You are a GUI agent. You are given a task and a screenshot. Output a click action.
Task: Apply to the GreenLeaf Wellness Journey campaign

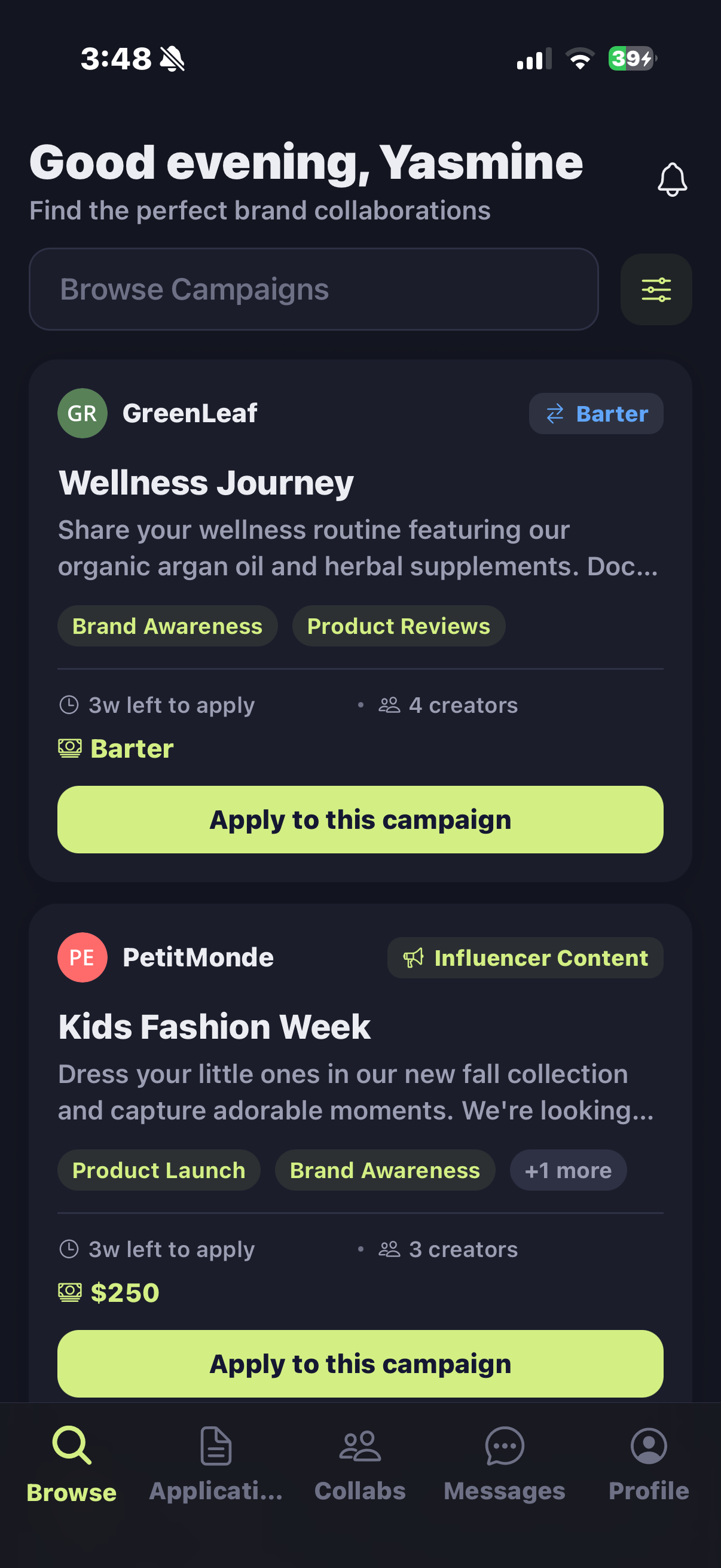360,819
